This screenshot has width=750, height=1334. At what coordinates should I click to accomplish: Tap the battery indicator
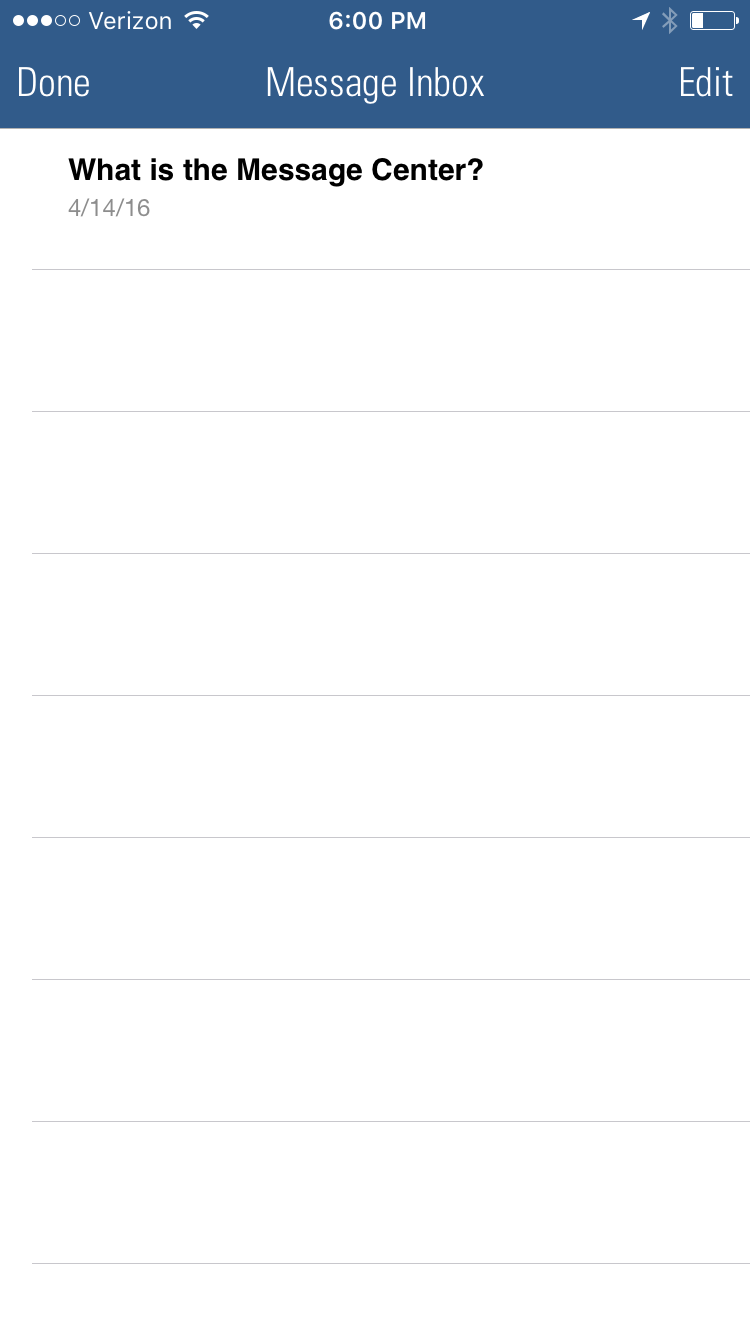tap(714, 20)
